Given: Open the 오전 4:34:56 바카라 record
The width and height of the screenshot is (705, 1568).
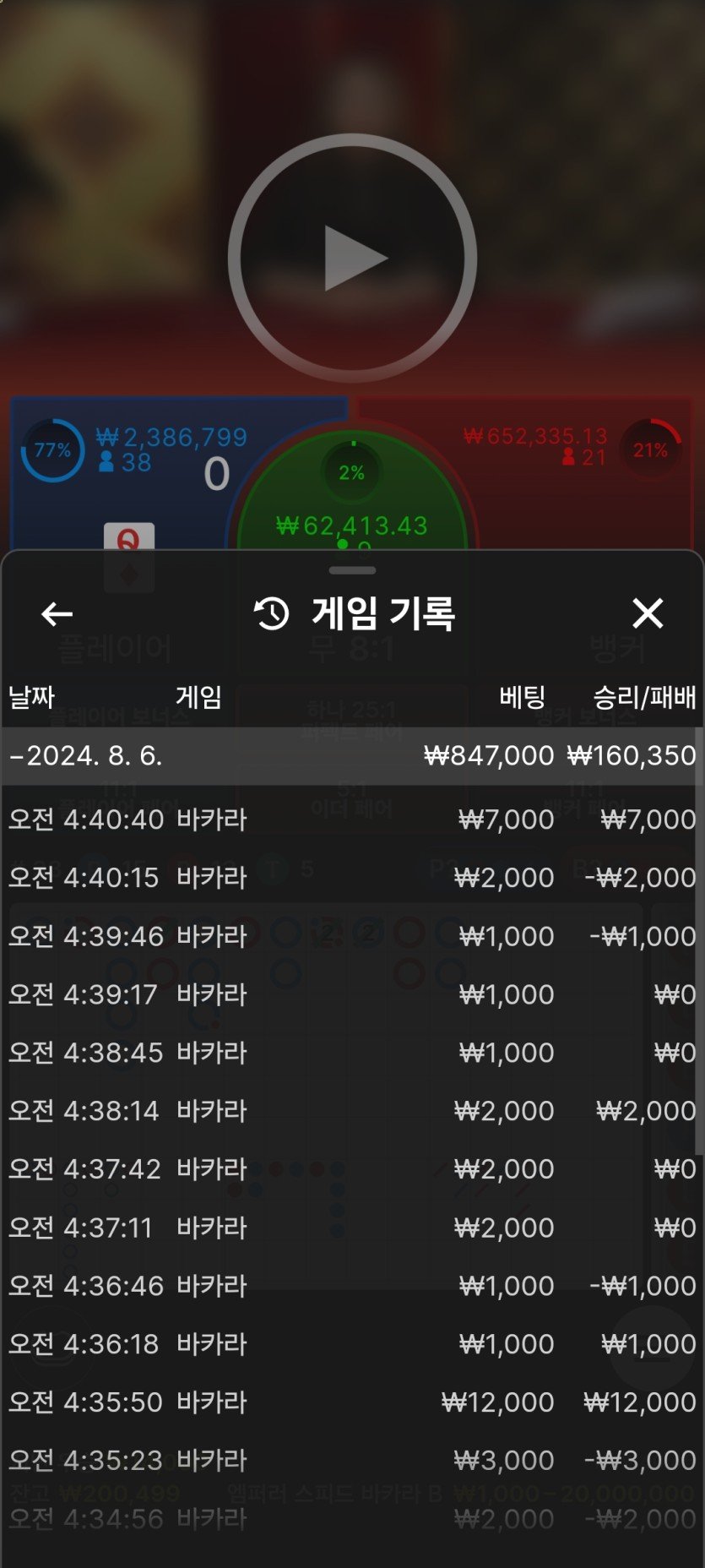Looking at the screenshot, I should [x=352, y=1518].
